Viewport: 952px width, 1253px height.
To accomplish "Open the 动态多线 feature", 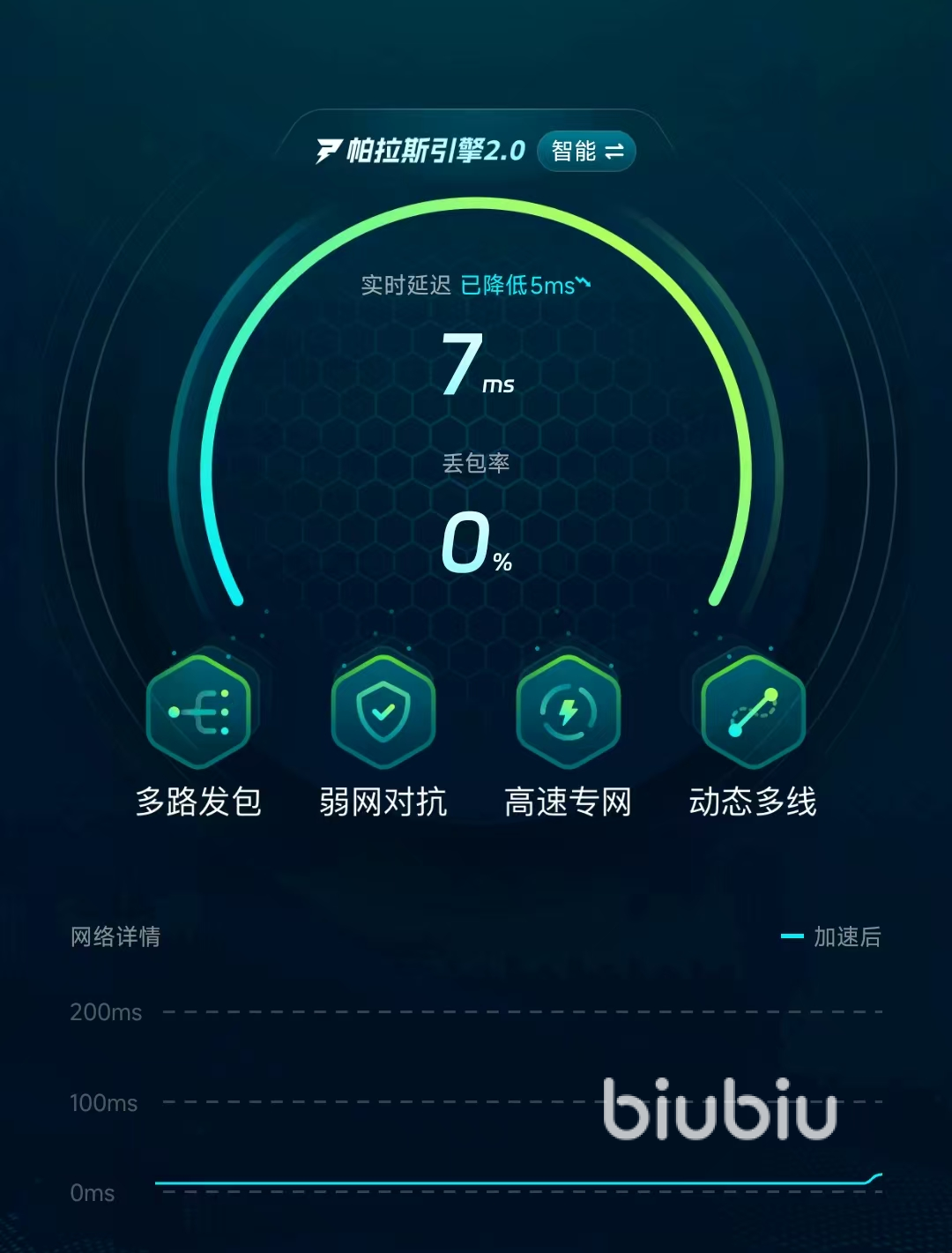I will tap(753, 712).
